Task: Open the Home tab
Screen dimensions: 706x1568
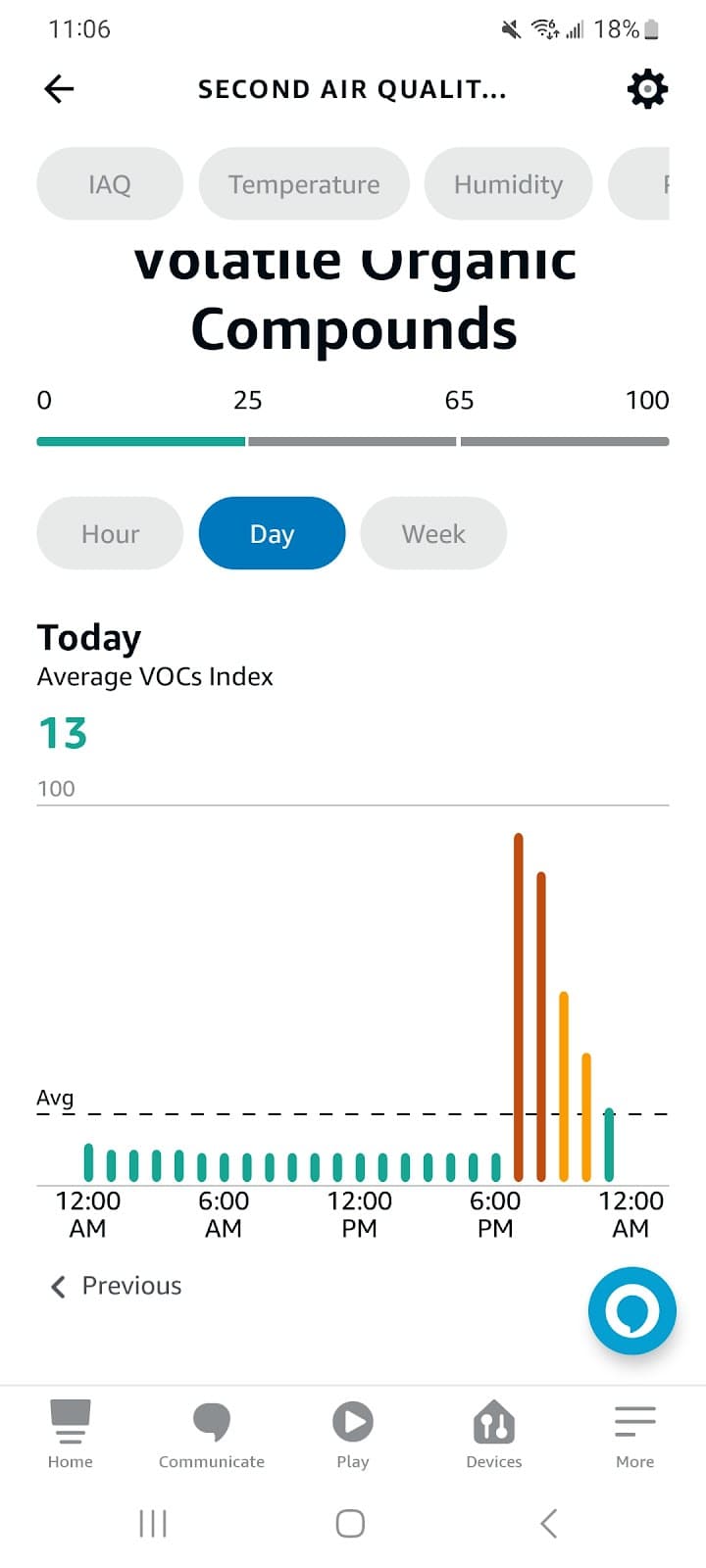Action: (71, 1434)
